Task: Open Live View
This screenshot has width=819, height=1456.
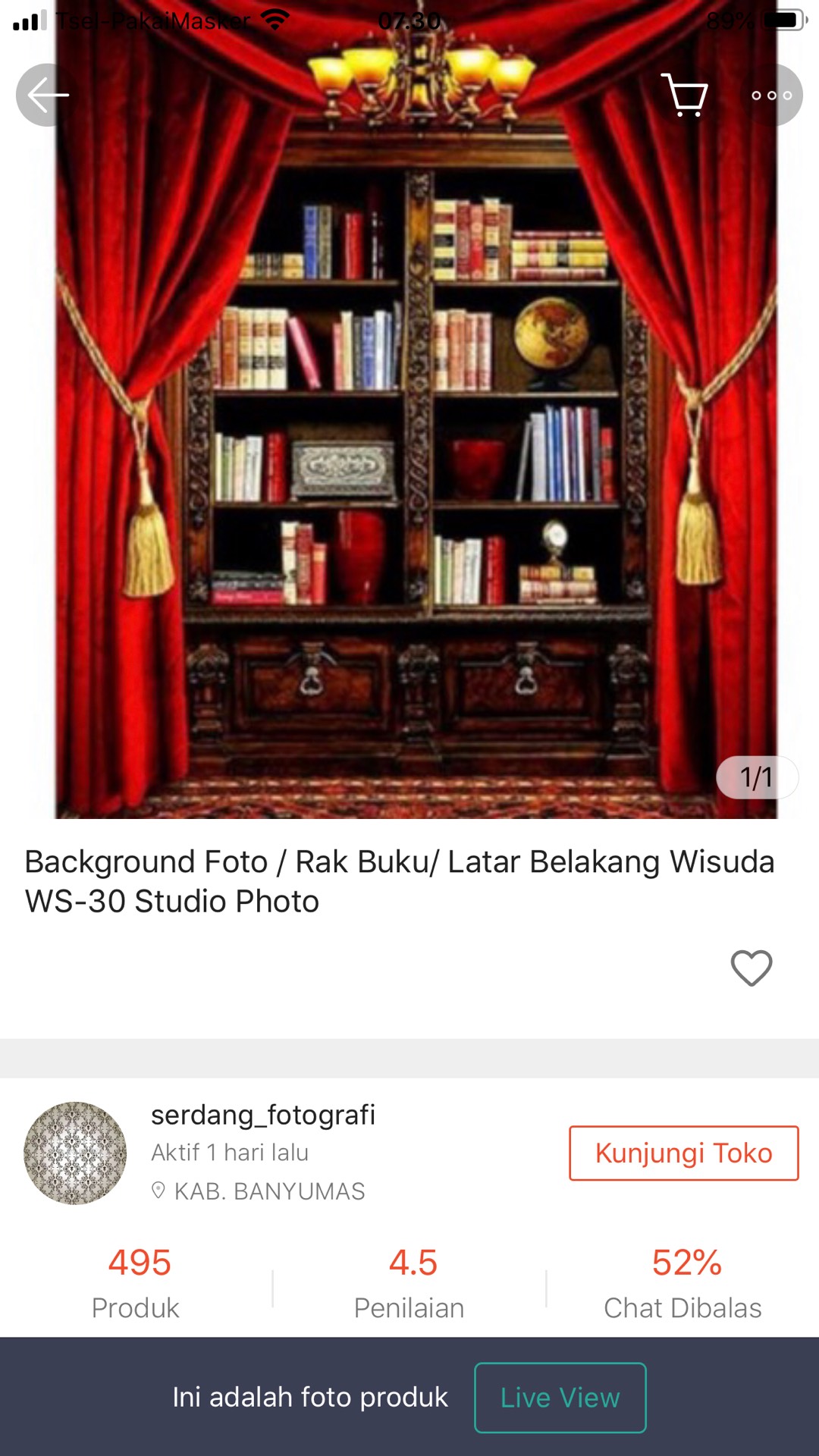Action: tap(560, 1398)
